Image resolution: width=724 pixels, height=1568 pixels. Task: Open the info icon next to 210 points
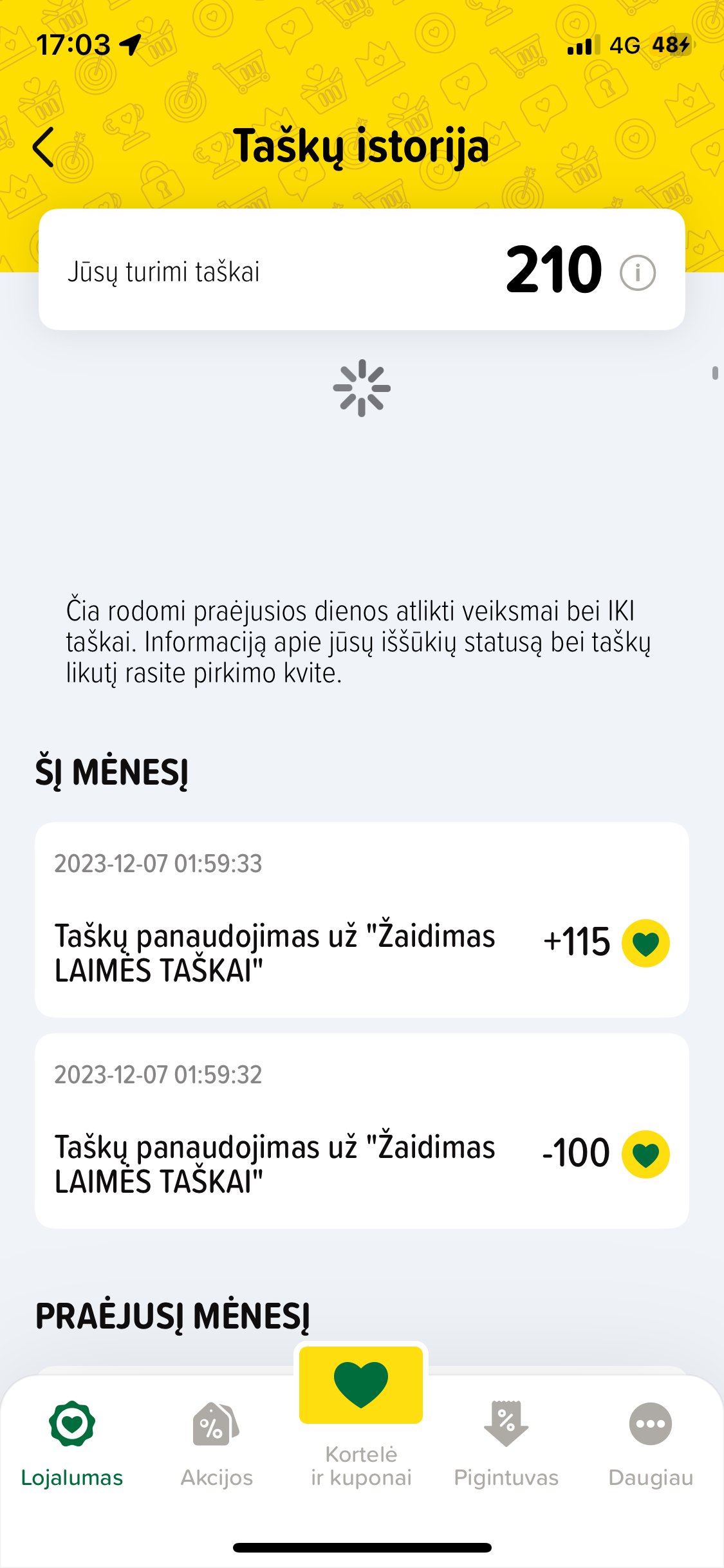click(x=637, y=272)
